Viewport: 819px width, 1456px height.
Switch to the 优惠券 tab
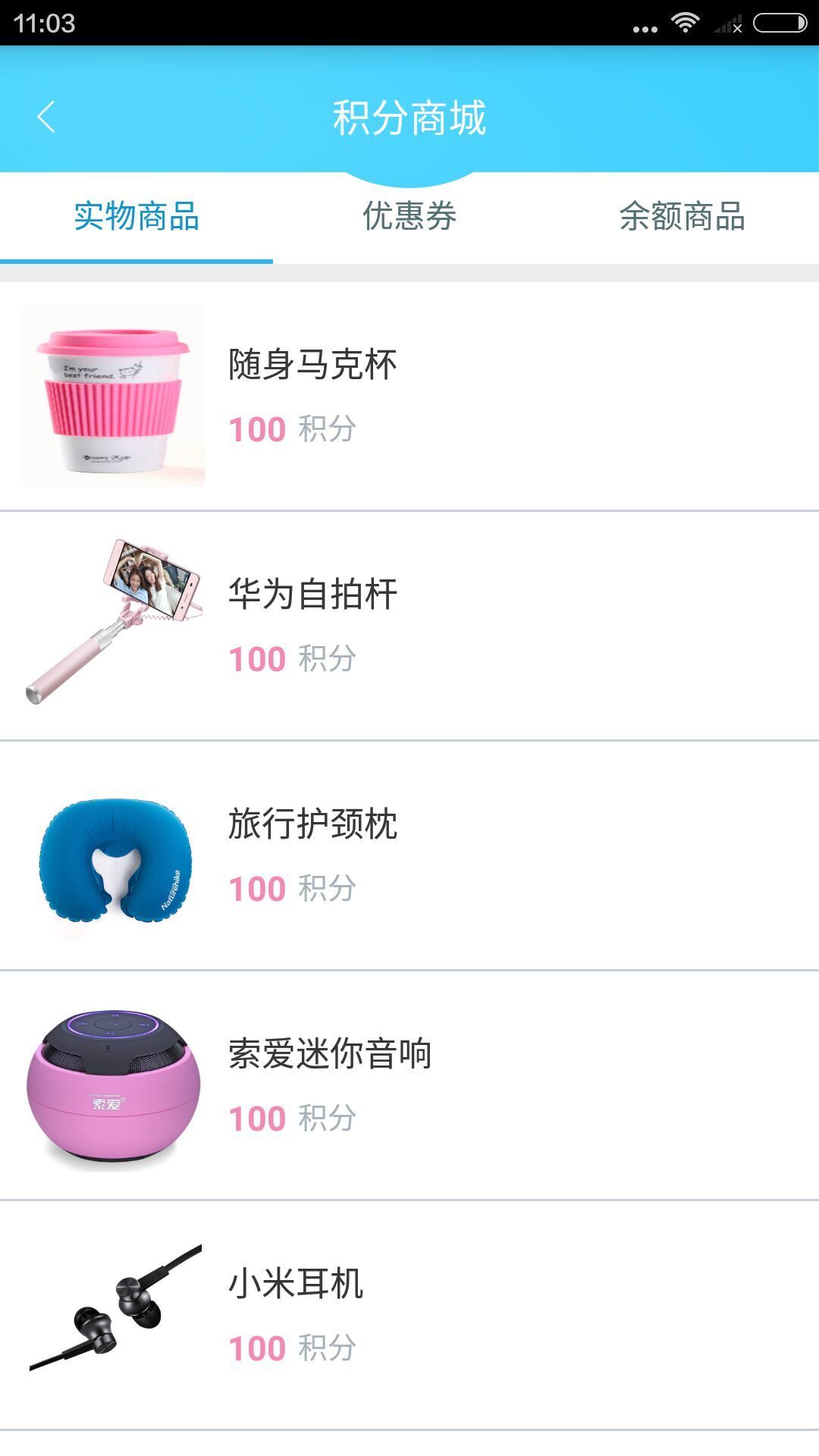(x=409, y=217)
